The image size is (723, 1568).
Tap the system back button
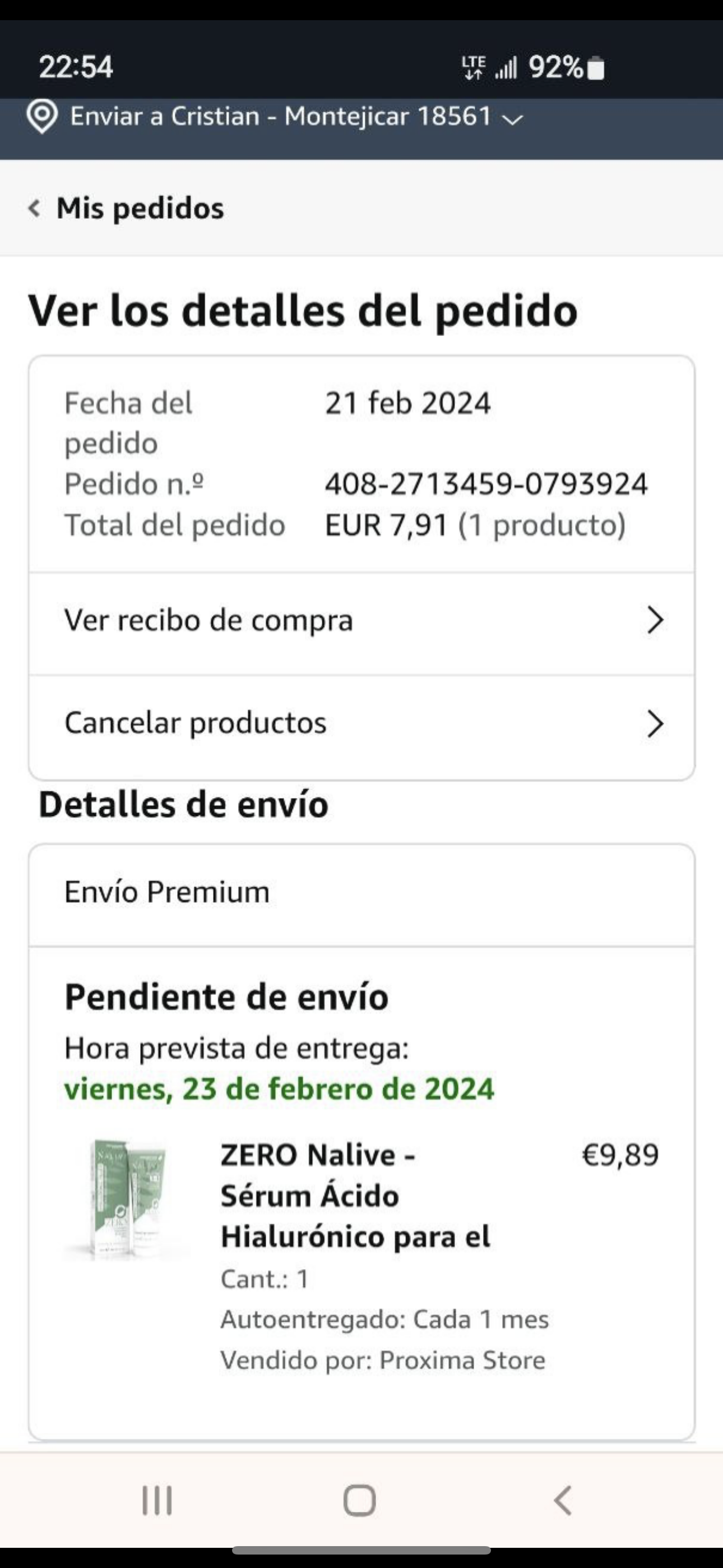click(x=562, y=1500)
